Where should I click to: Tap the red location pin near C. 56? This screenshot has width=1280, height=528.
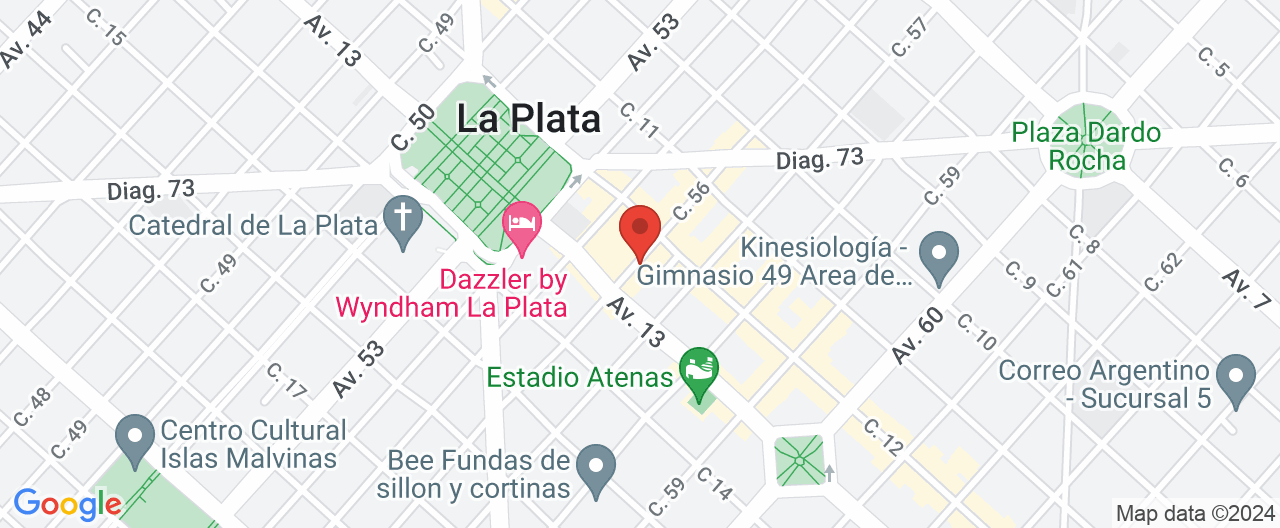[640, 231]
